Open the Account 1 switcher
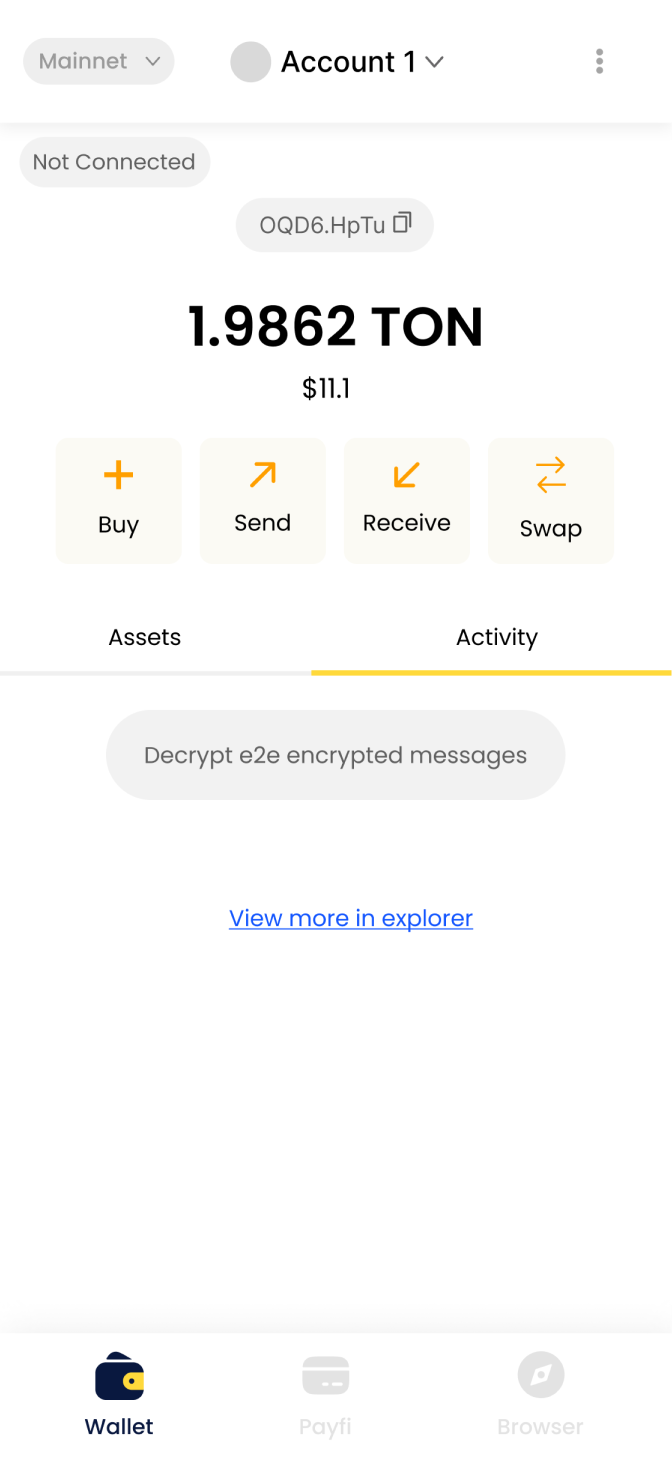The width and height of the screenshot is (672, 1463). tap(338, 62)
